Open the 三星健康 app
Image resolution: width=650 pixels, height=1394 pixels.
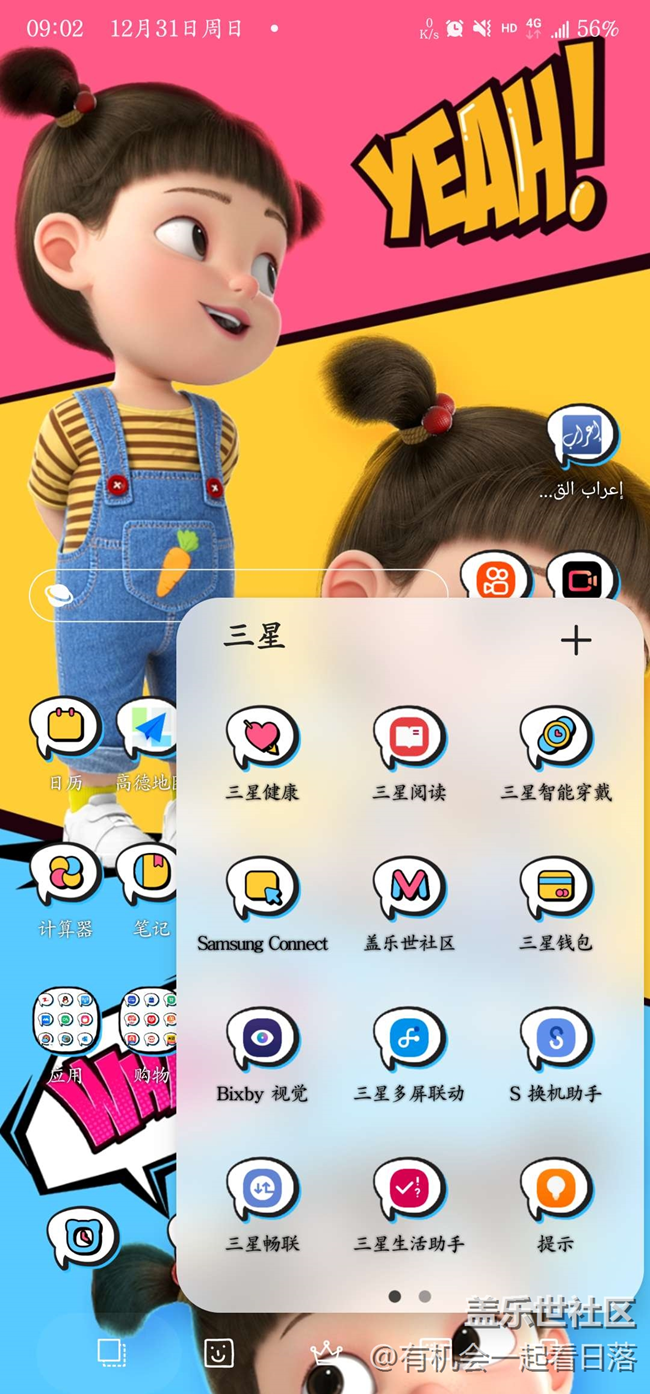point(262,738)
